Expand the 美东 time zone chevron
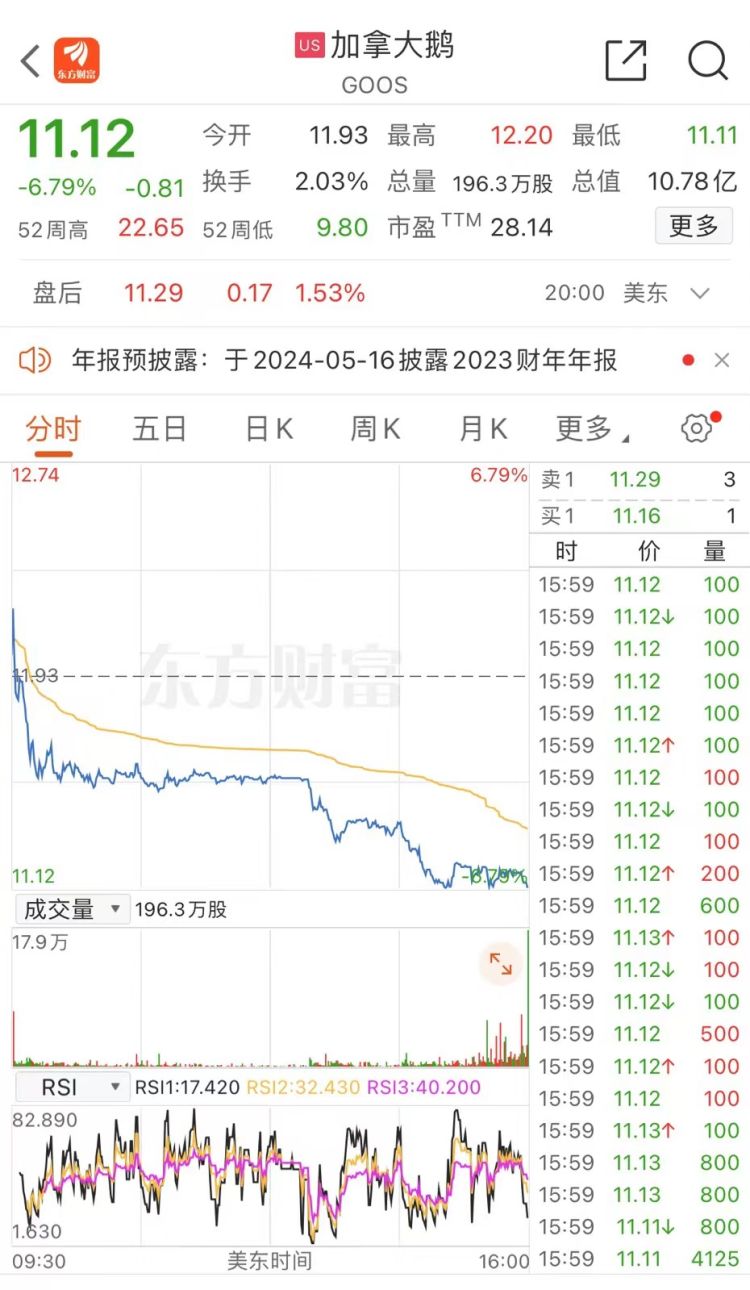 click(699, 294)
